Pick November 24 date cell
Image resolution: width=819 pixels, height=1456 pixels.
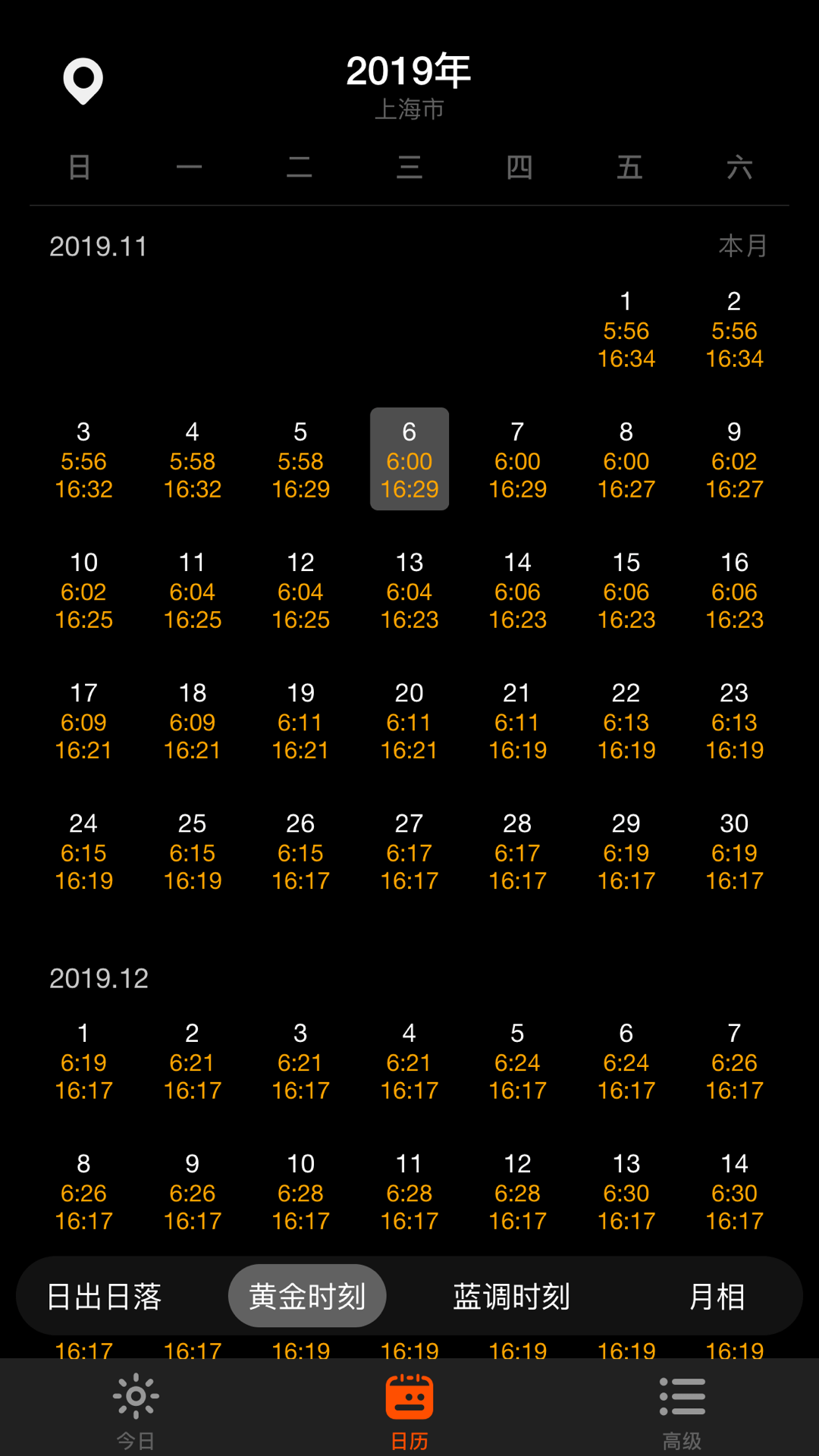(x=83, y=851)
